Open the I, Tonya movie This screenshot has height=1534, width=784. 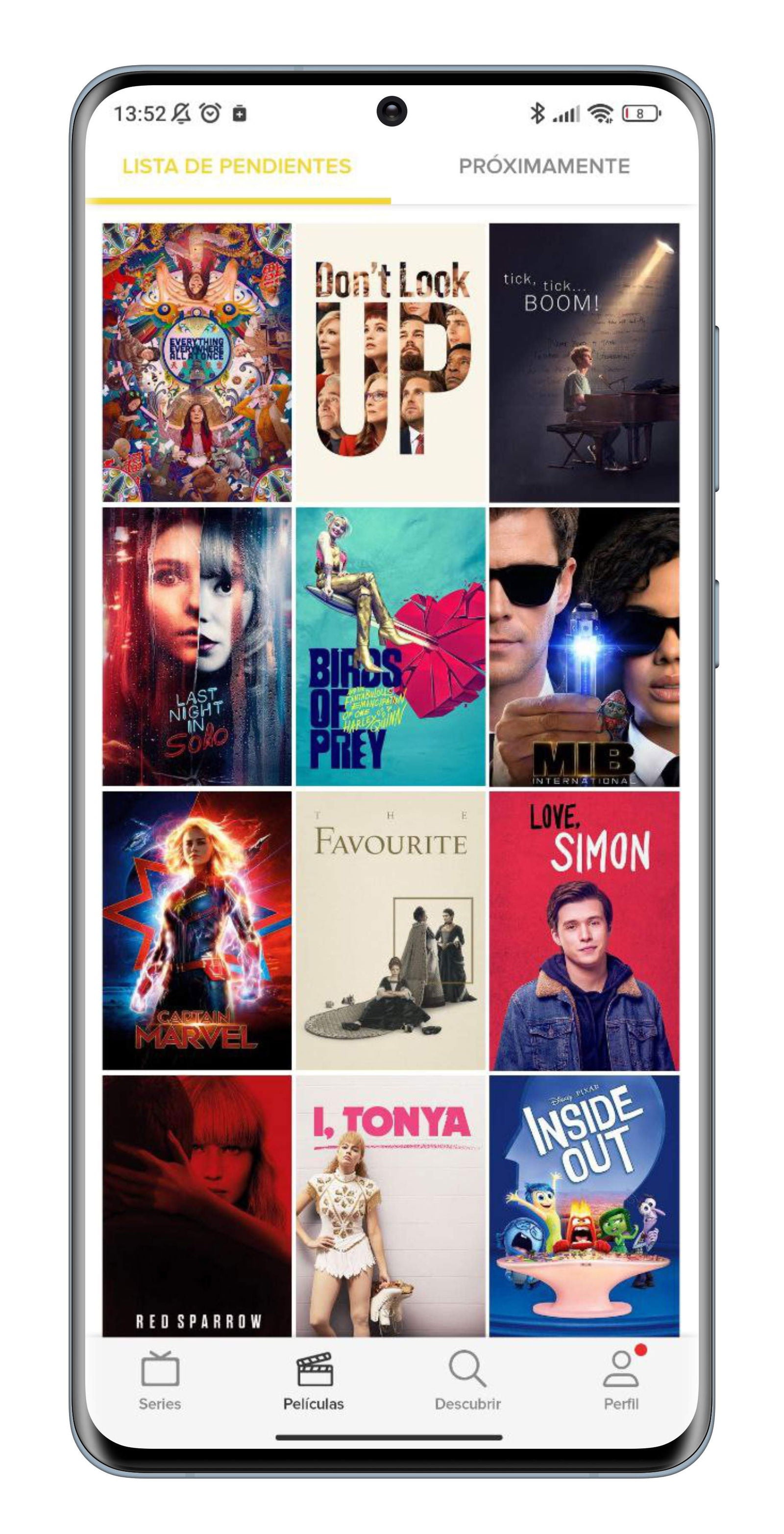pyautogui.click(x=391, y=1206)
